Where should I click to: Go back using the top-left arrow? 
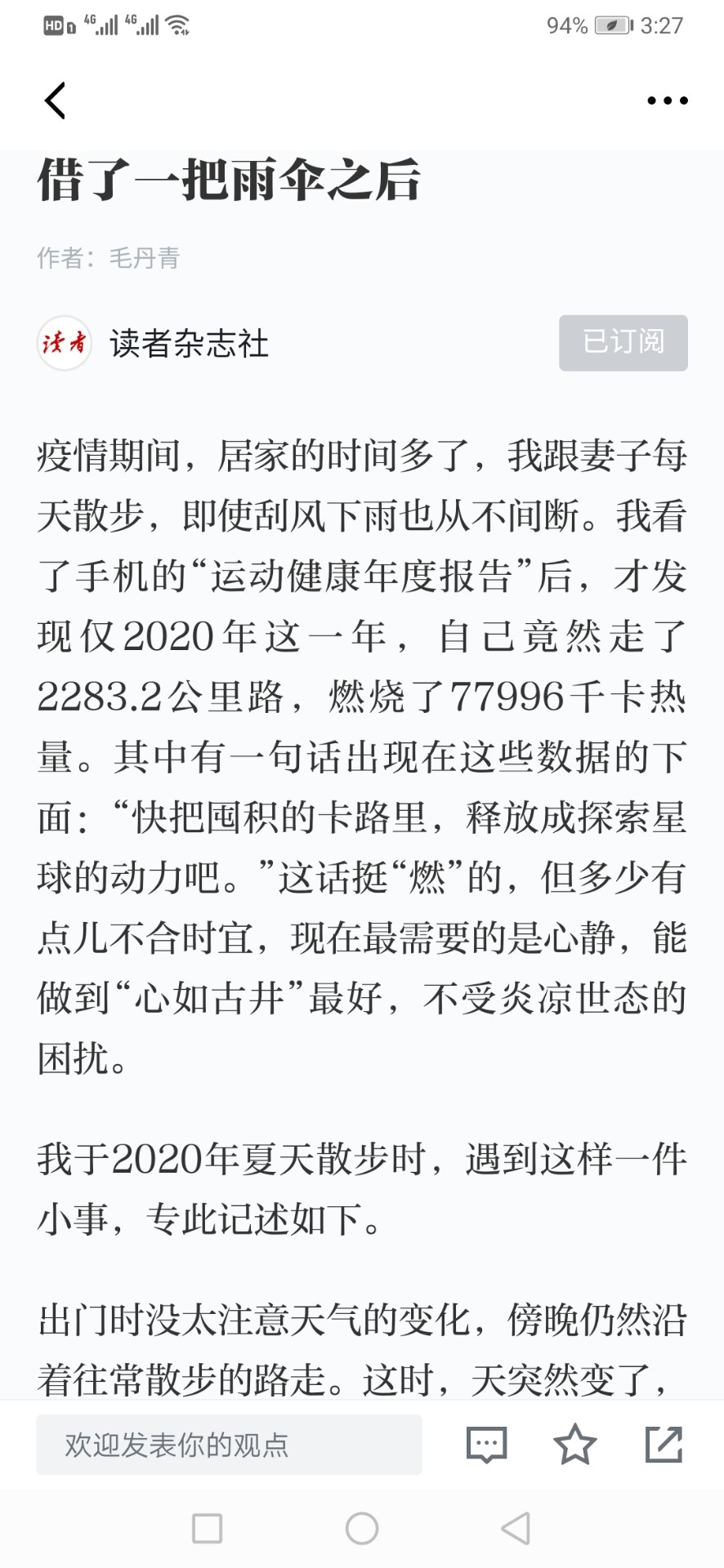[x=55, y=100]
